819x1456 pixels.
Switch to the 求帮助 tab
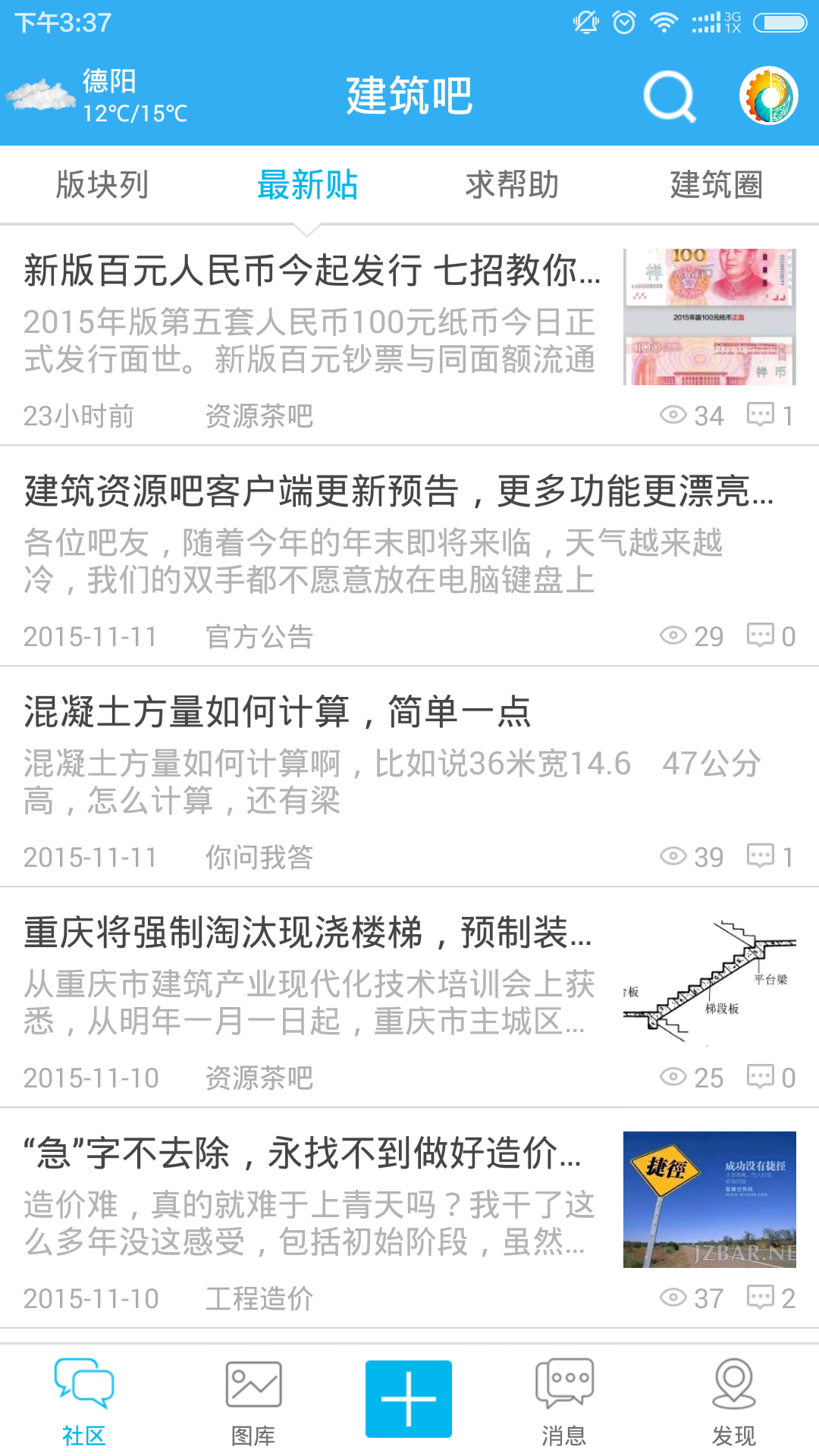(x=512, y=185)
